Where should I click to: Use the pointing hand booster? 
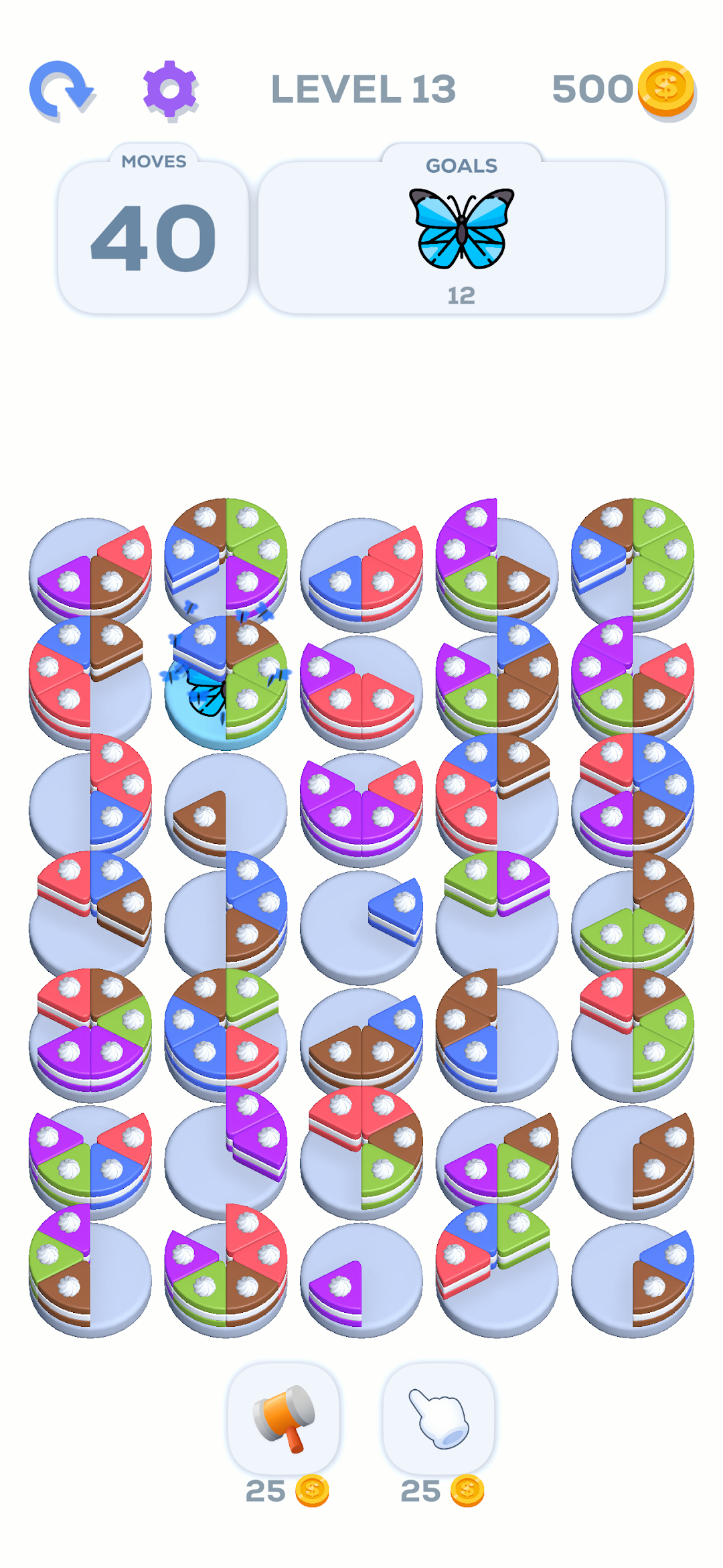pyautogui.click(x=438, y=1419)
